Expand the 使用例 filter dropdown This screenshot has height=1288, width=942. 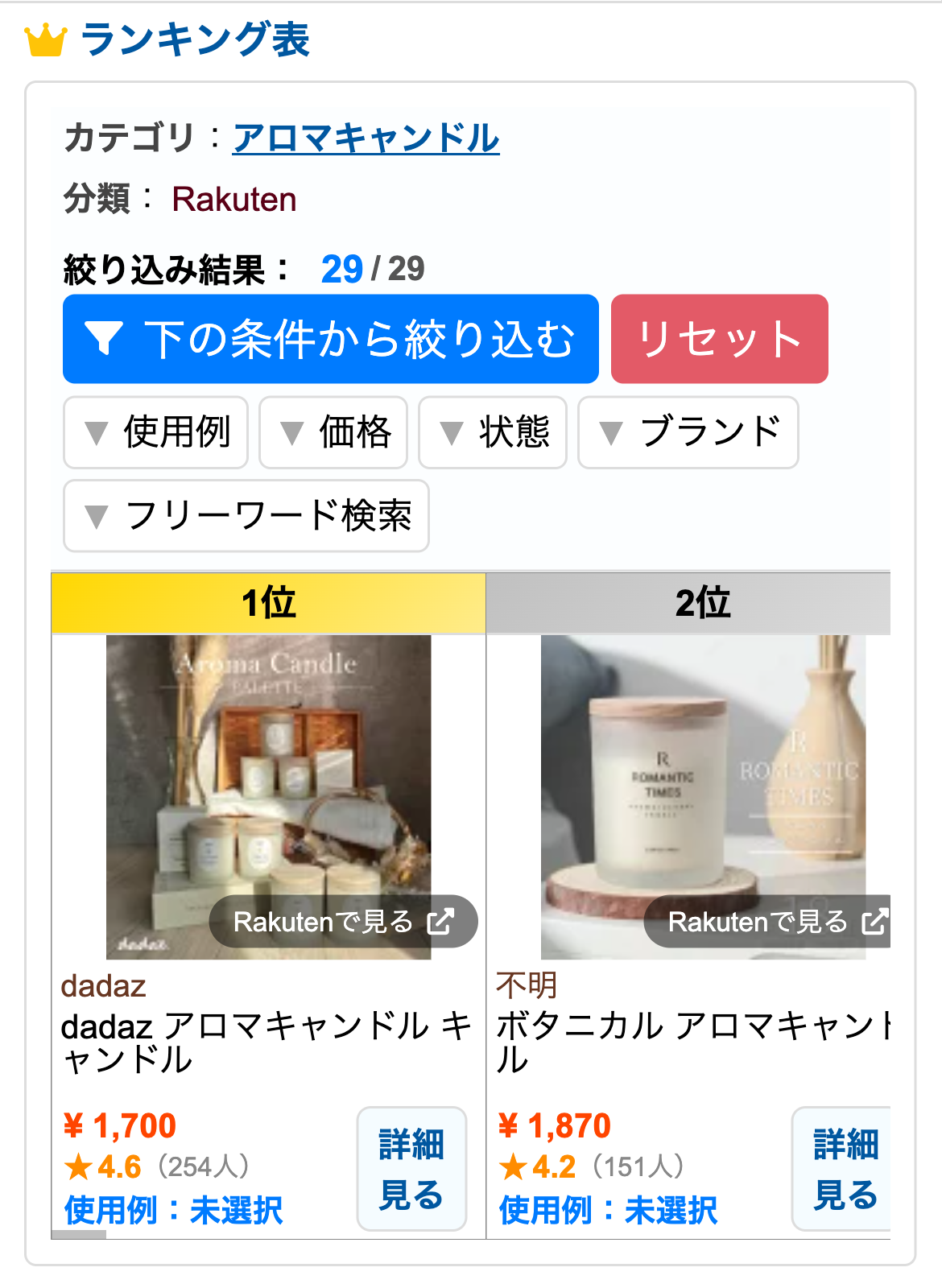pyautogui.click(x=156, y=432)
